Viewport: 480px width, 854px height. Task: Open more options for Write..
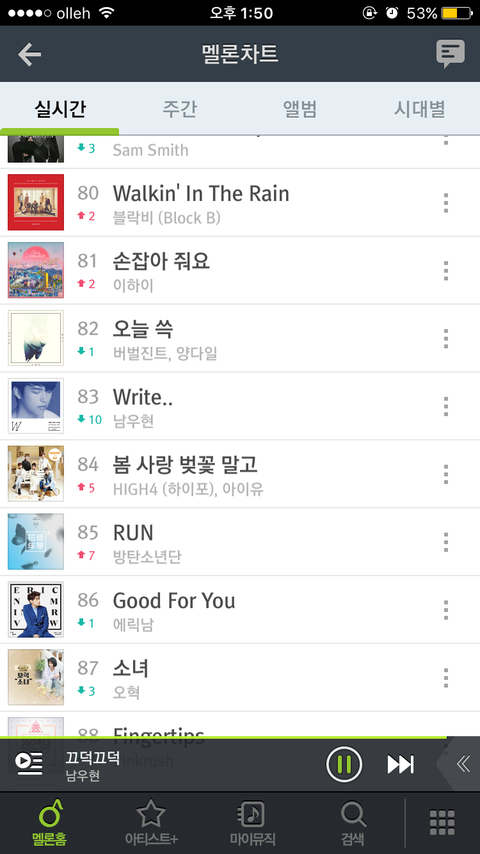coord(446,406)
